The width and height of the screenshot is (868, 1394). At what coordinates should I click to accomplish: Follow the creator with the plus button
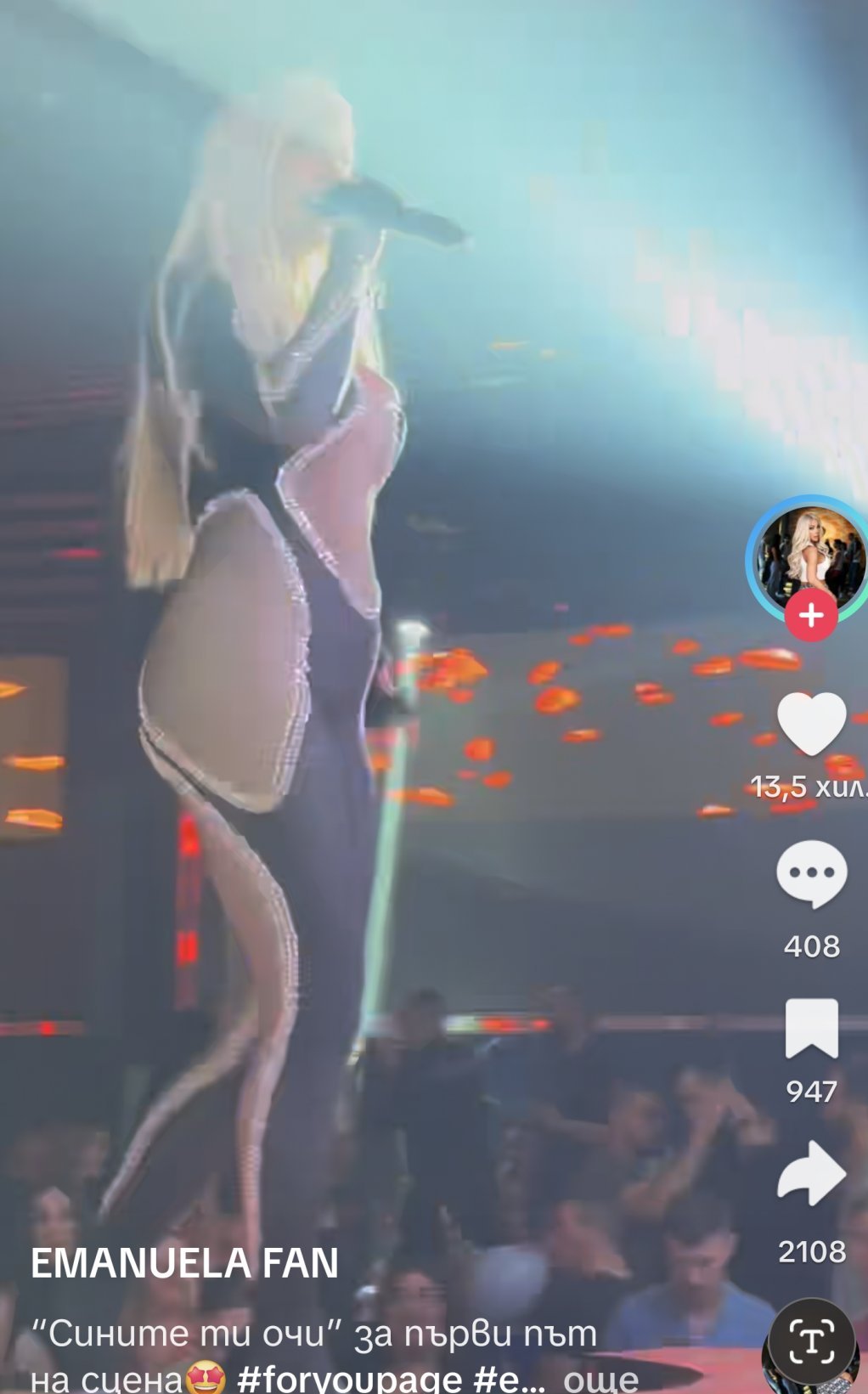(811, 614)
